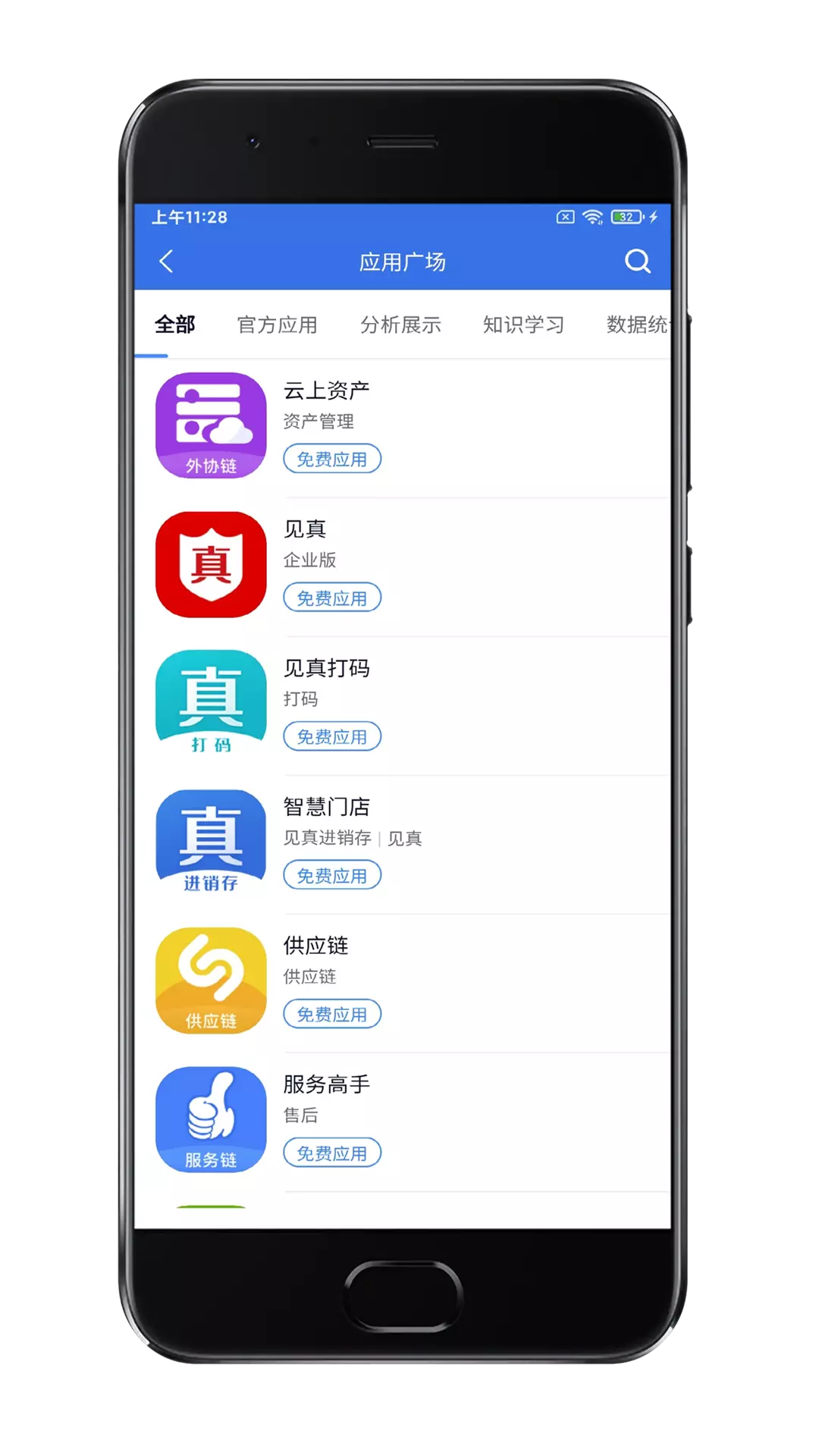
Task: Open the 见真打码 app row
Action: pyautogui.click(x=403, y=705)
